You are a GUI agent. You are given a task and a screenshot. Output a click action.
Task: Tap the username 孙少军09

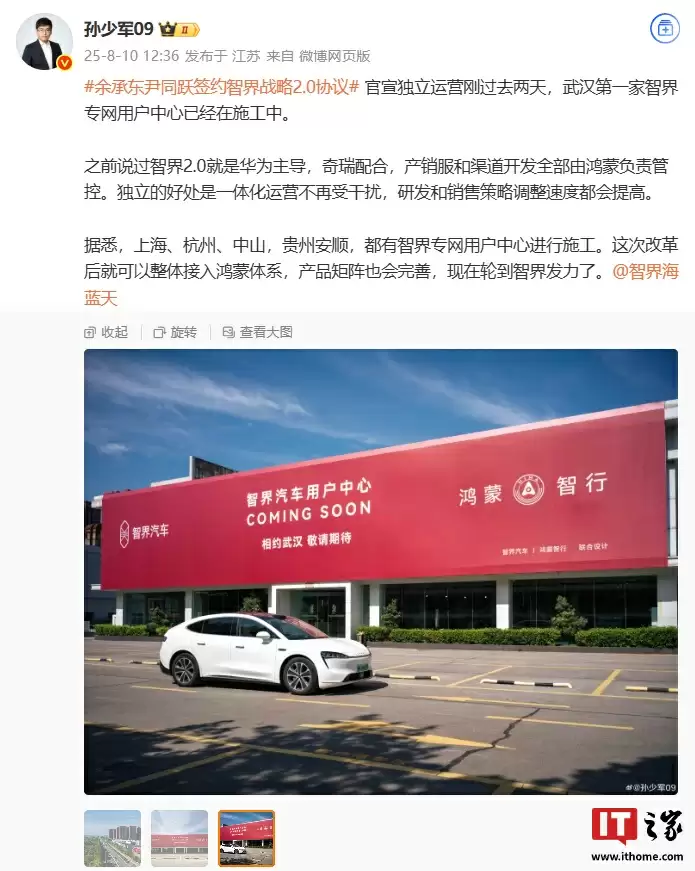pos(120,29)
